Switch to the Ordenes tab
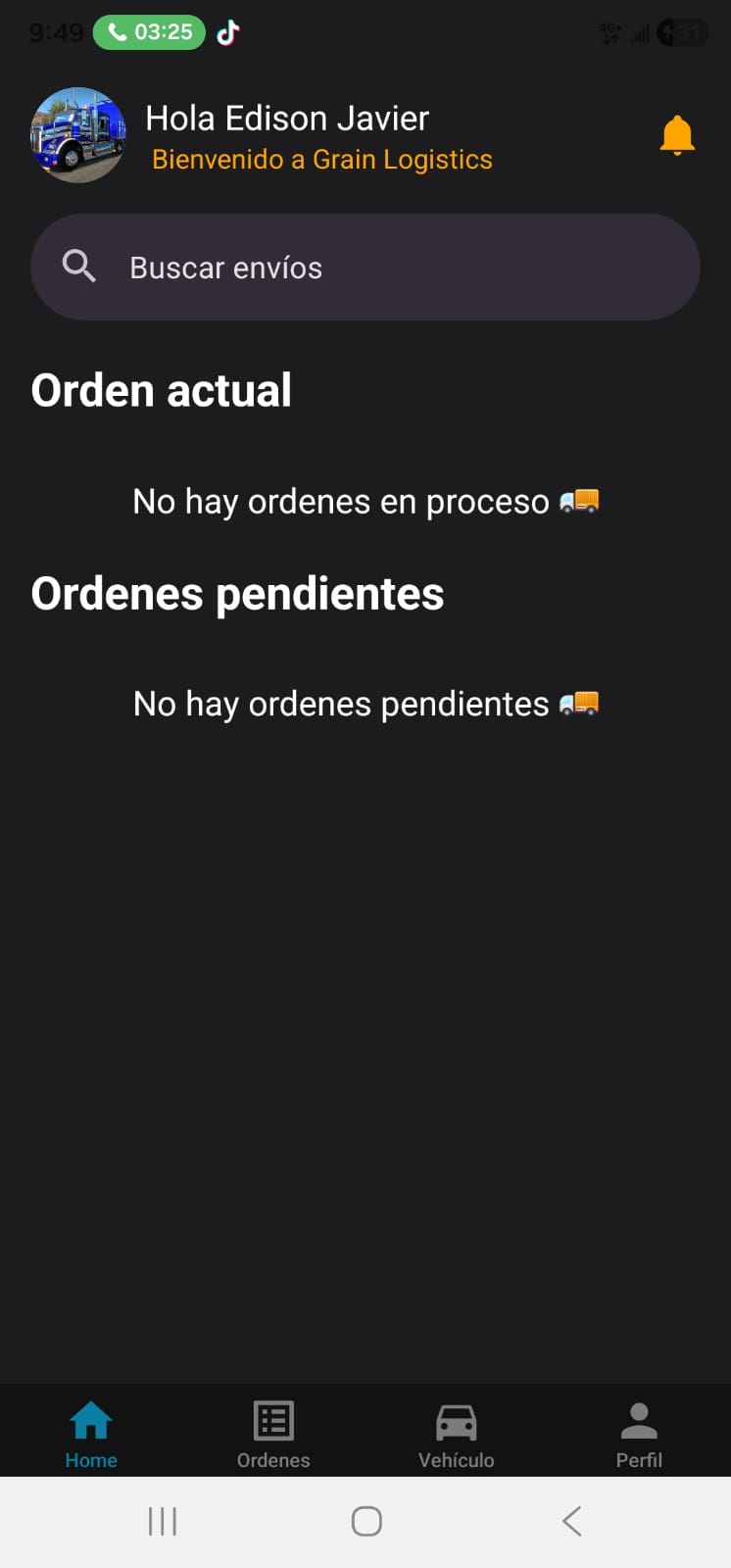The width and height of the screenshot is (731, 1568). point(272,1433)
